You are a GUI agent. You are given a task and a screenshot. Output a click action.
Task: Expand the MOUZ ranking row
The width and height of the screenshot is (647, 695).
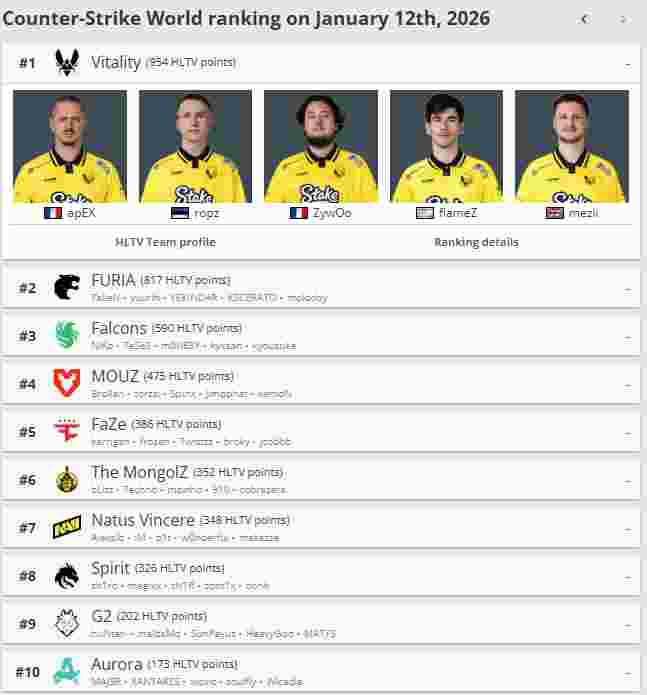pos(627,384)
